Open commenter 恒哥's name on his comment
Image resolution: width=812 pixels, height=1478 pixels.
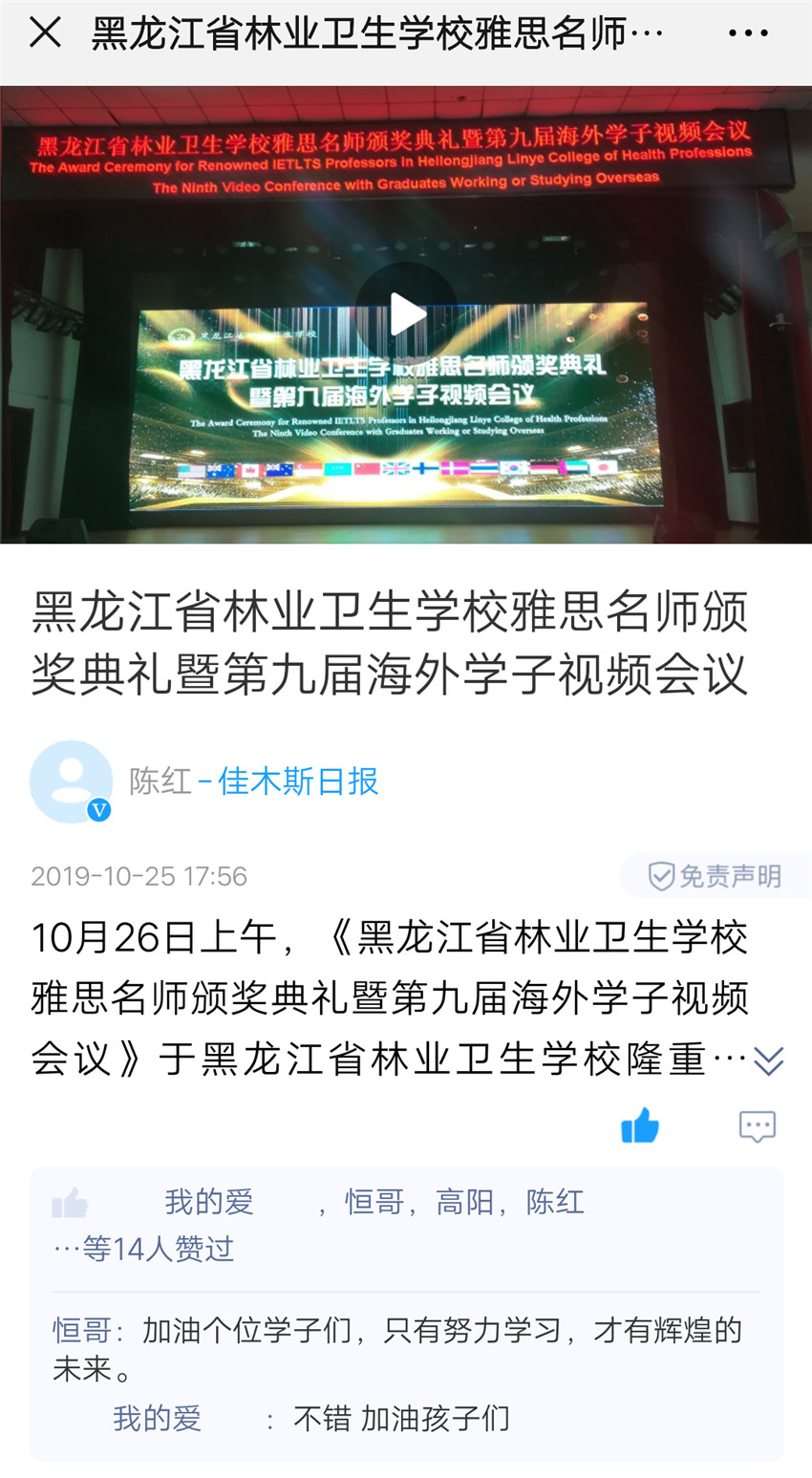click(80, 1330)
